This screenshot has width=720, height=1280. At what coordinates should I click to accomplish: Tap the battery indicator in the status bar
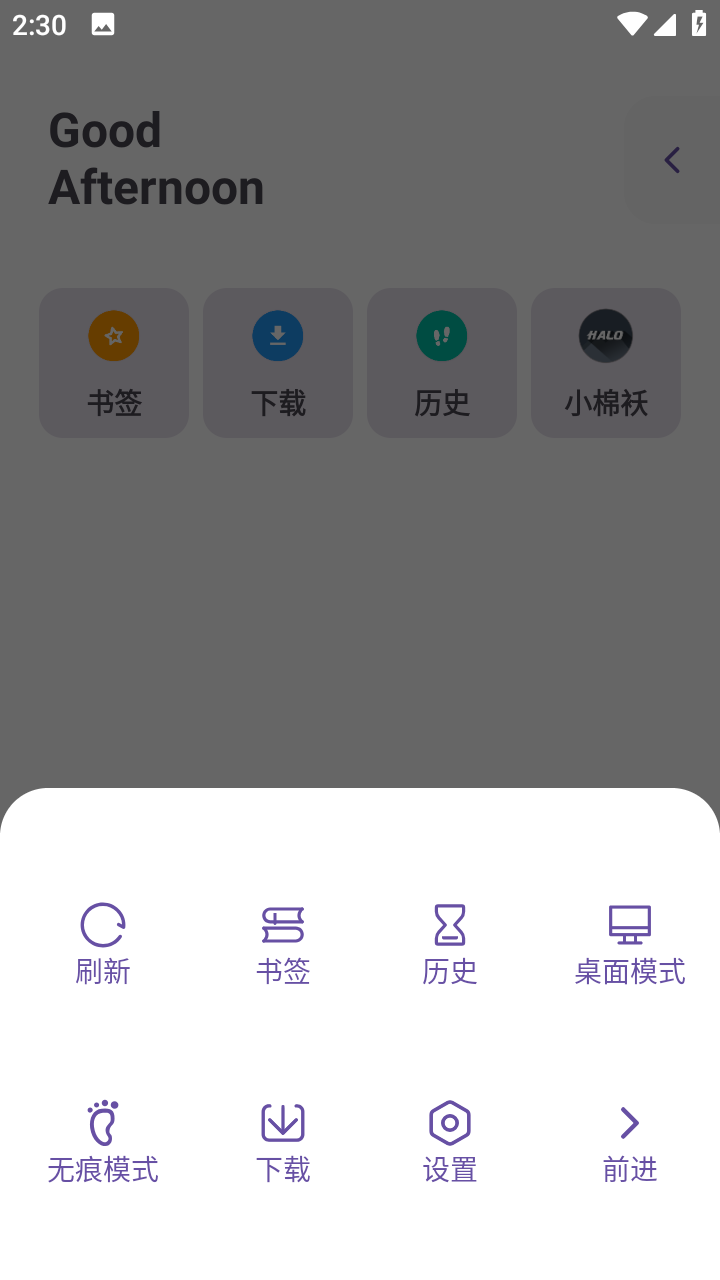pos(700,24)
